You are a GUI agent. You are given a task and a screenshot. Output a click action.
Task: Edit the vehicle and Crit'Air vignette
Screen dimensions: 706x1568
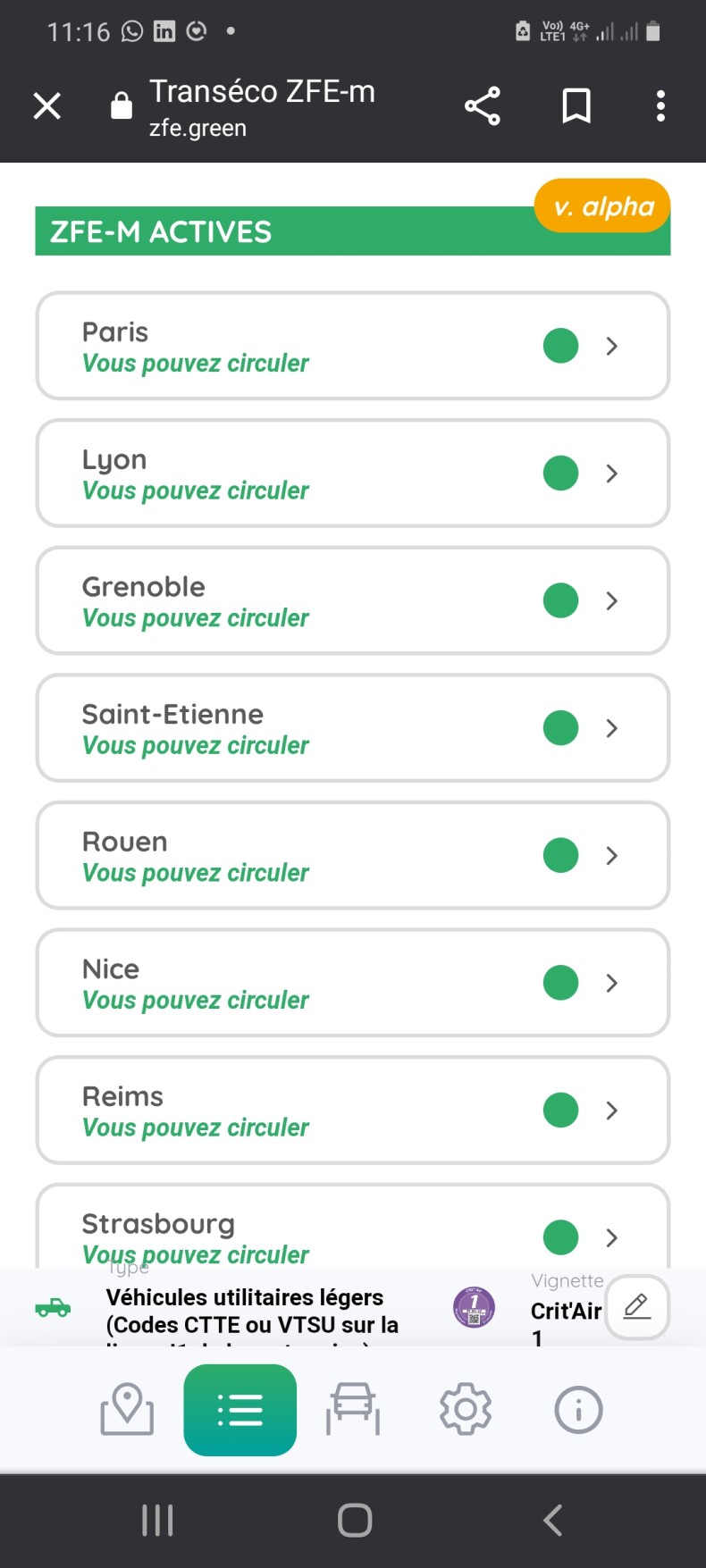point(637,1307)
